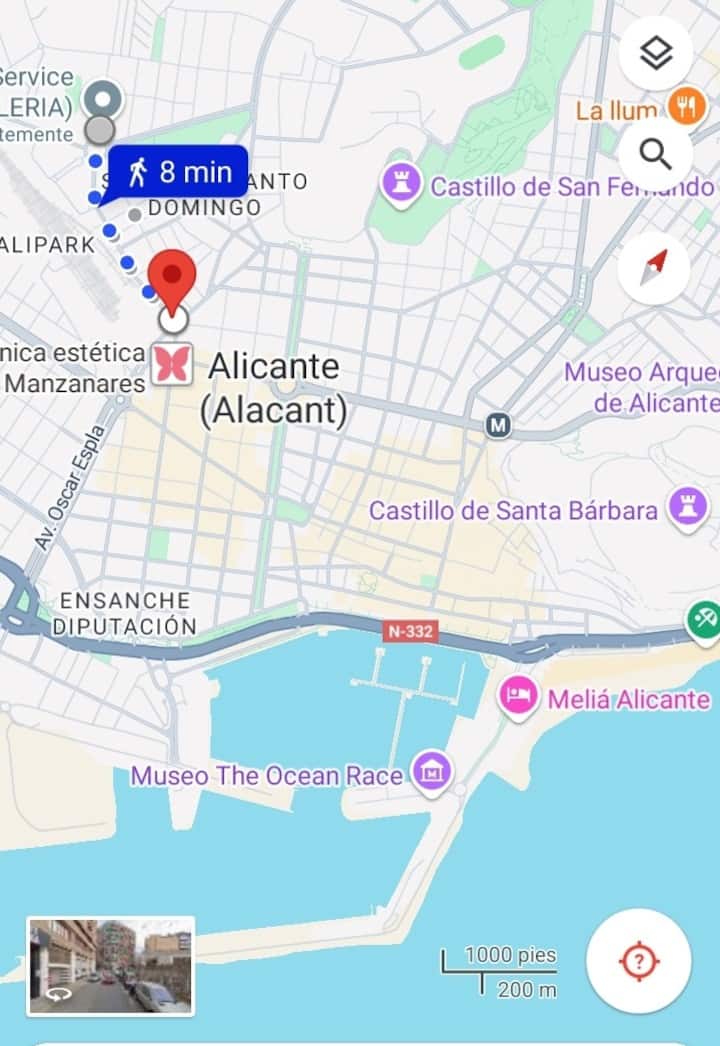The image size is (720, 1046).
Task: Open the Street View thumbnail
Action: point(111,966)
